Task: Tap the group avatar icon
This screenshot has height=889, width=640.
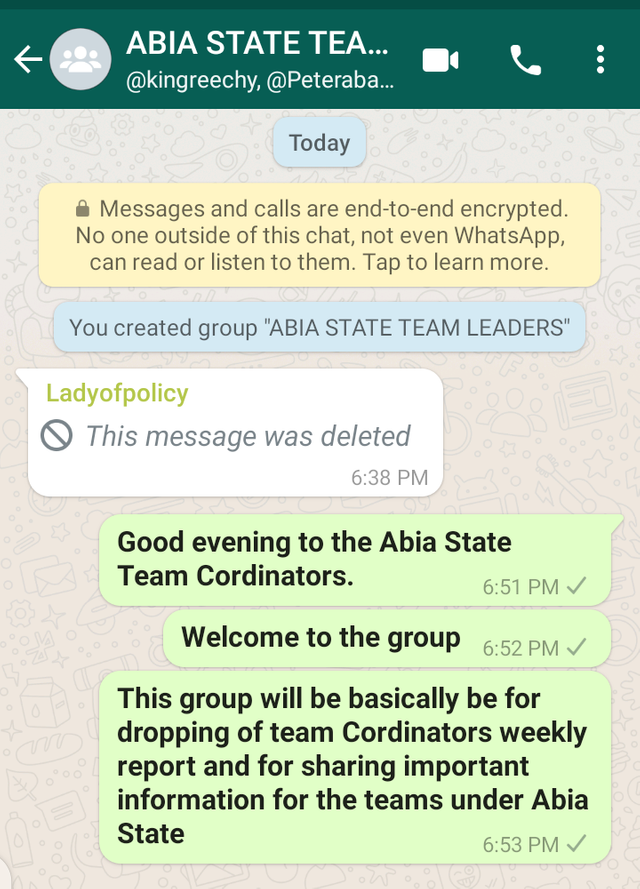Action: [80, 60]
